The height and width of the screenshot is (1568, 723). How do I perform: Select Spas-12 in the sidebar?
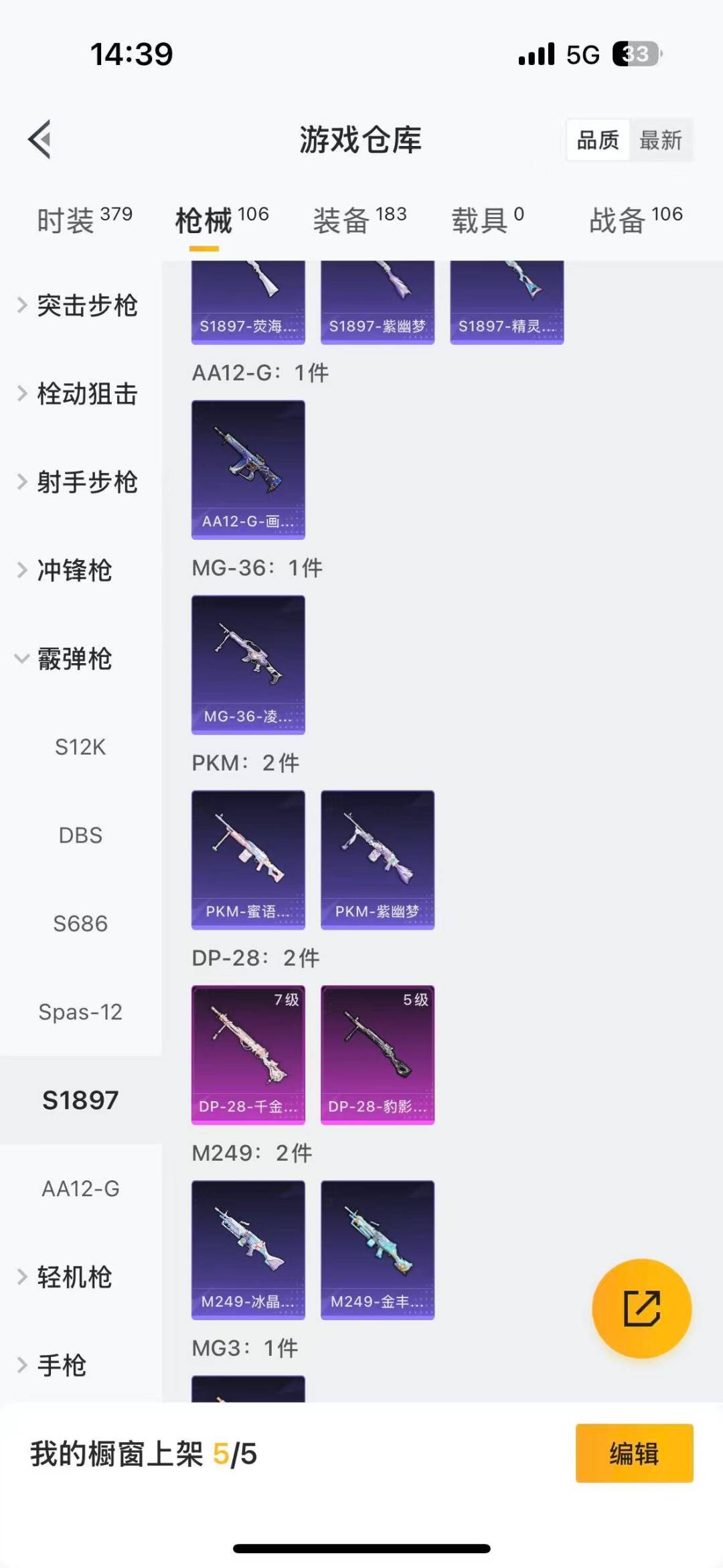[x=80, y=1011]
